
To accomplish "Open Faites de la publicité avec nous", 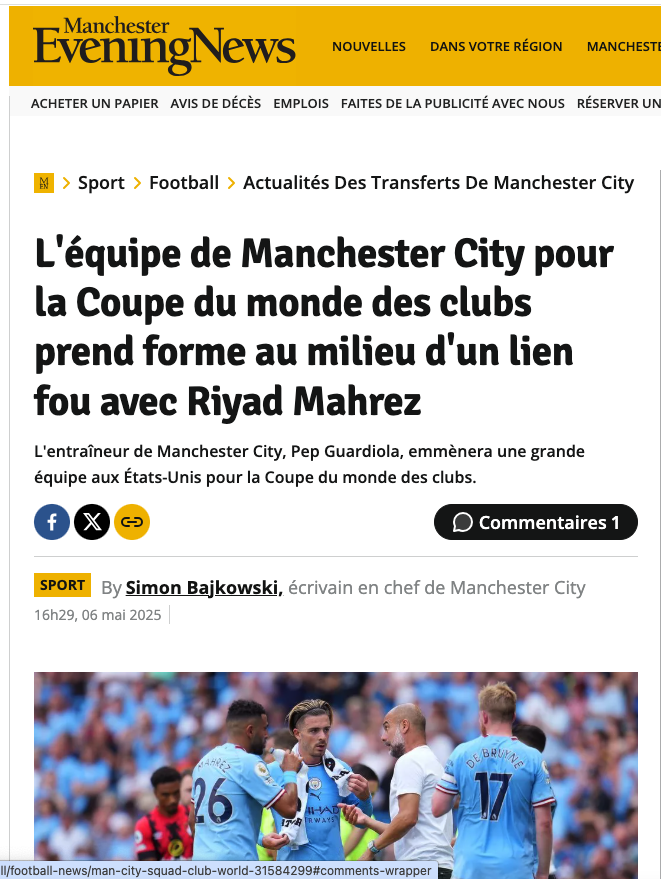I will (452, 103).
